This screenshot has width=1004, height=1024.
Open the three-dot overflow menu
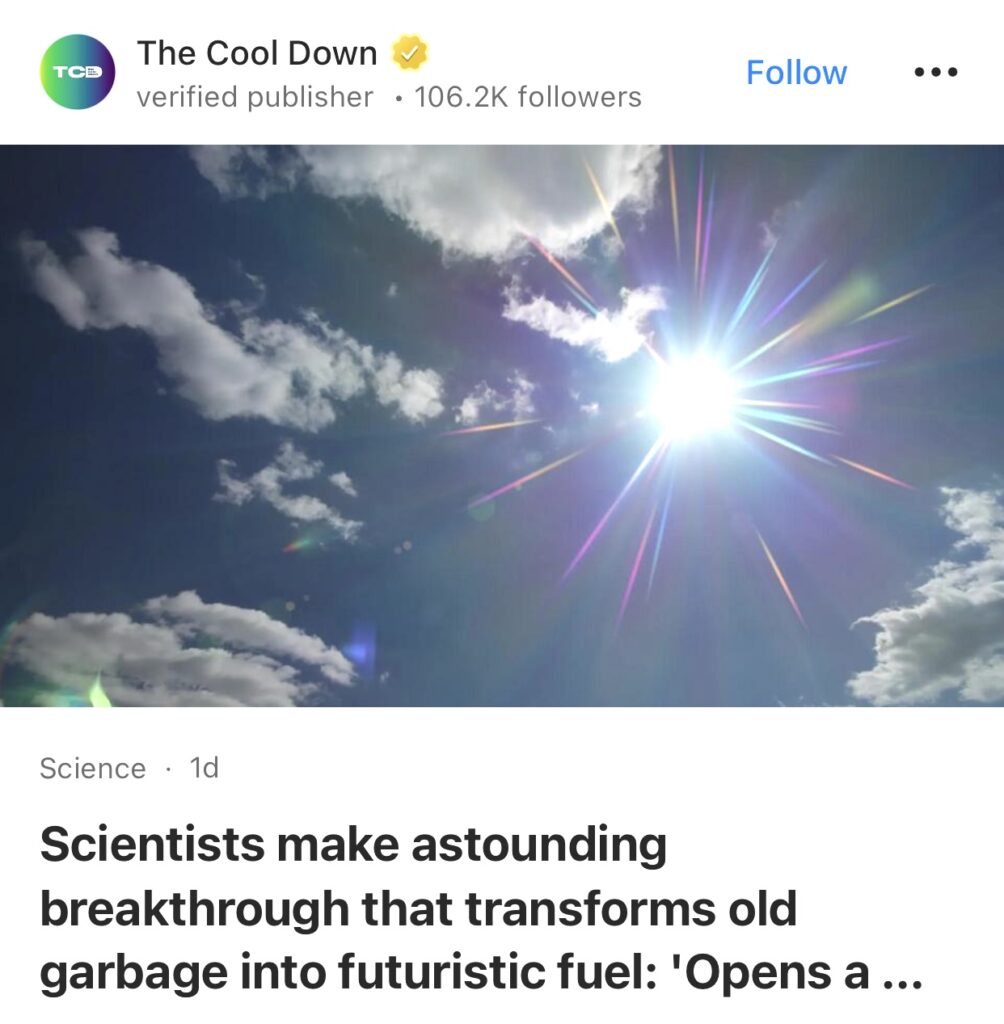coord(936,73)
